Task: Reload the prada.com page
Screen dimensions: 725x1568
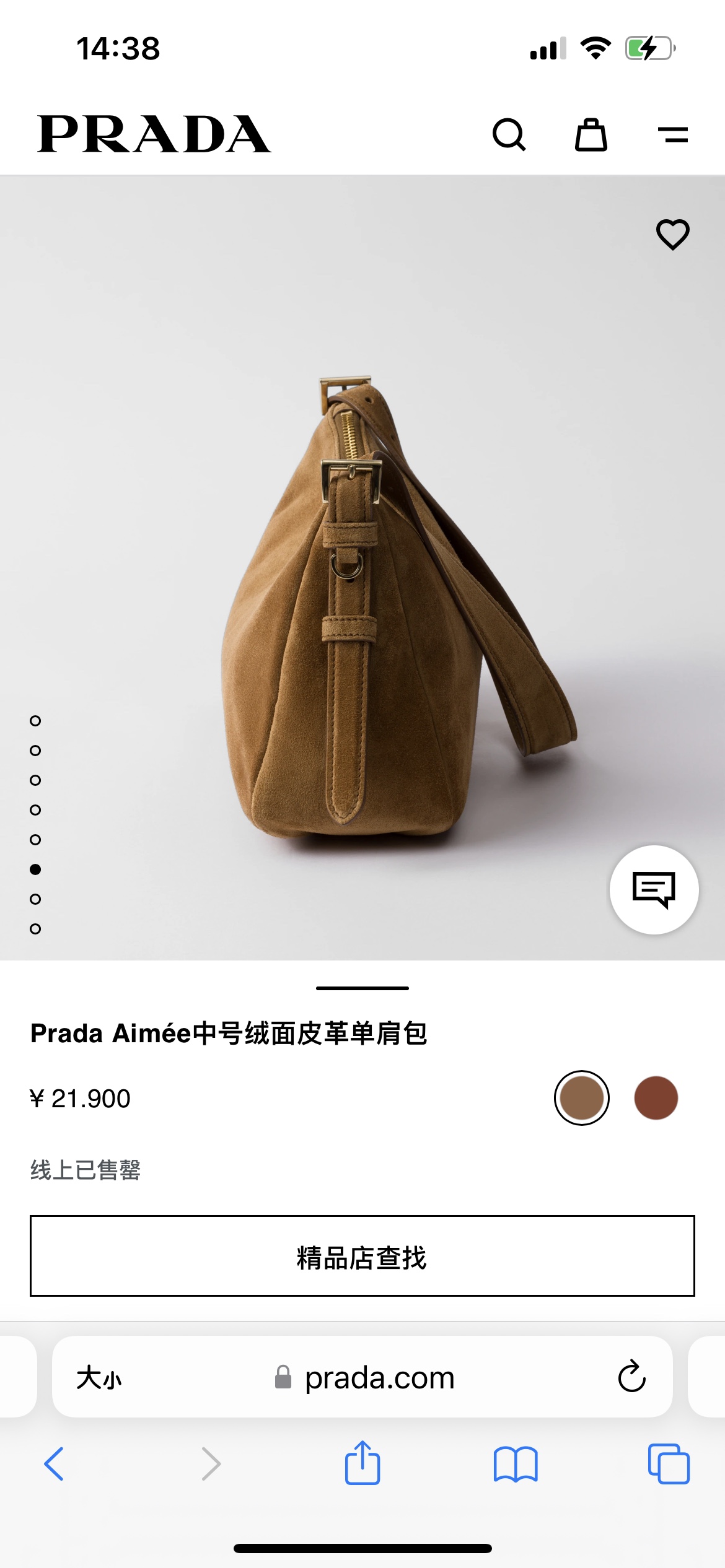Action: point(632,1377)
